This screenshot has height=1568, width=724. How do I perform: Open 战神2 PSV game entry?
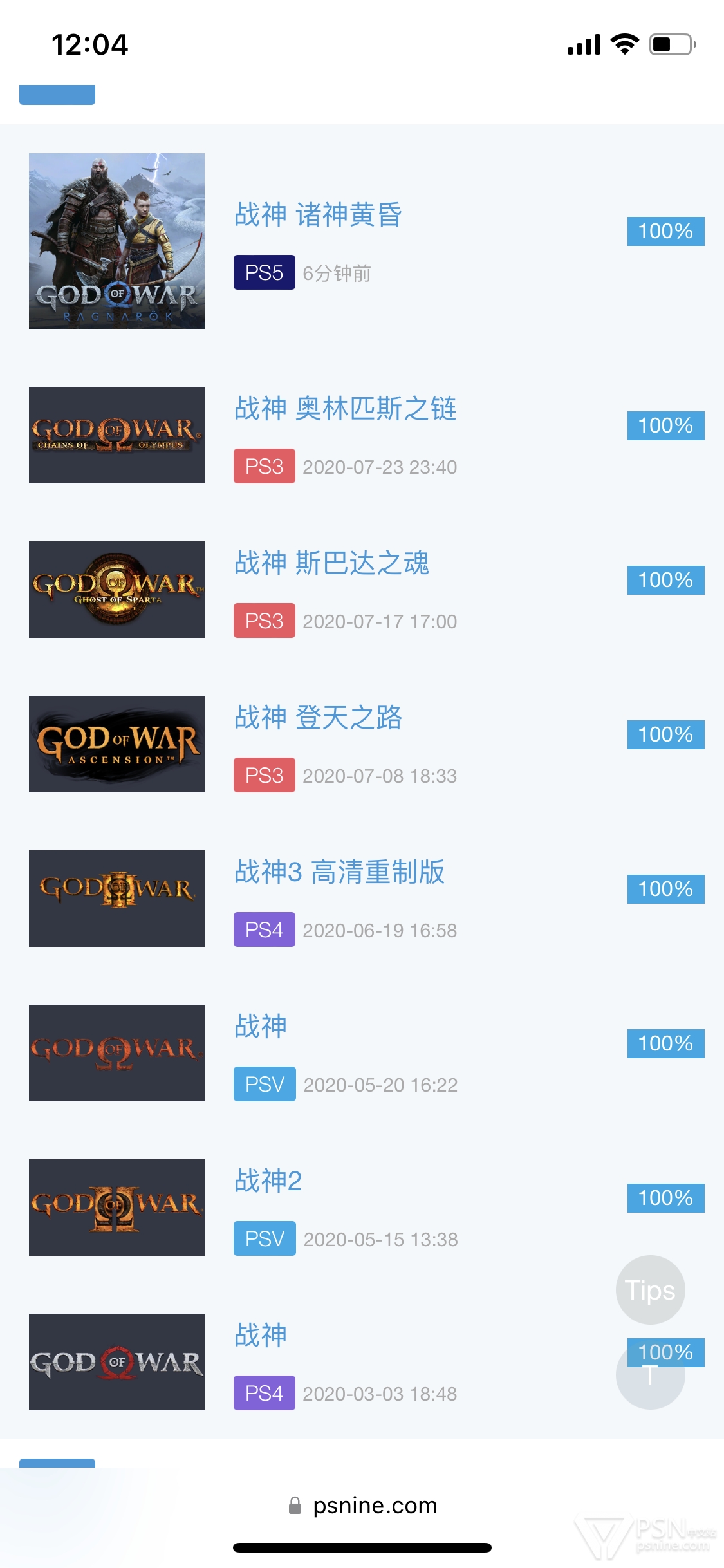tap(268, 1181)
